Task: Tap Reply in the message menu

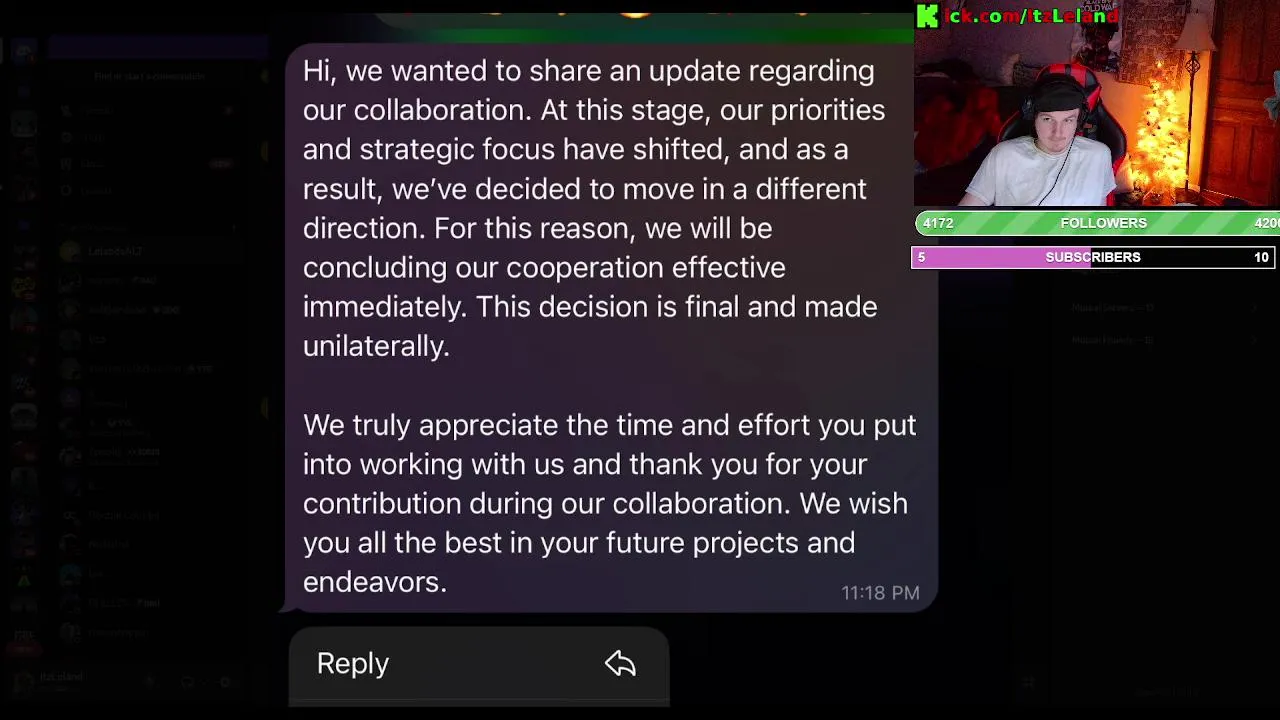Action: point(477,664)
